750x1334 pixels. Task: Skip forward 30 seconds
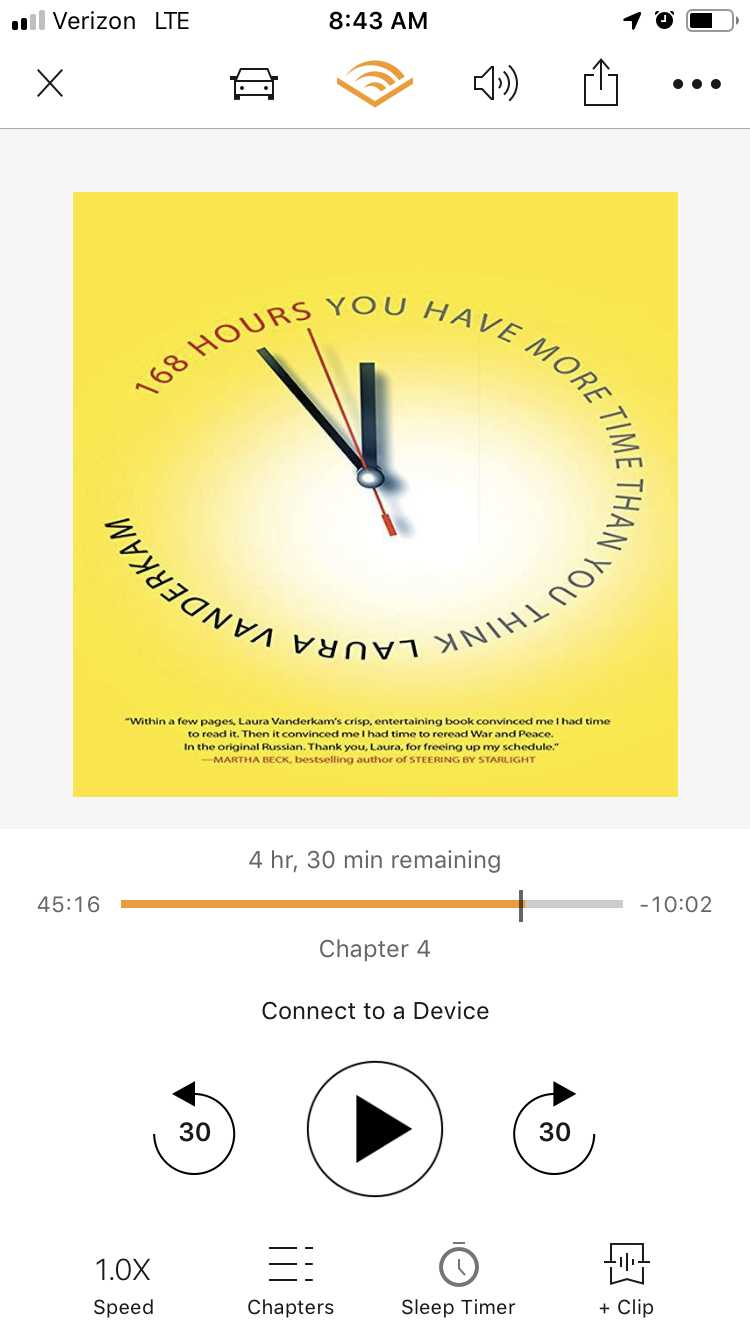click(x=554, y=1129)
